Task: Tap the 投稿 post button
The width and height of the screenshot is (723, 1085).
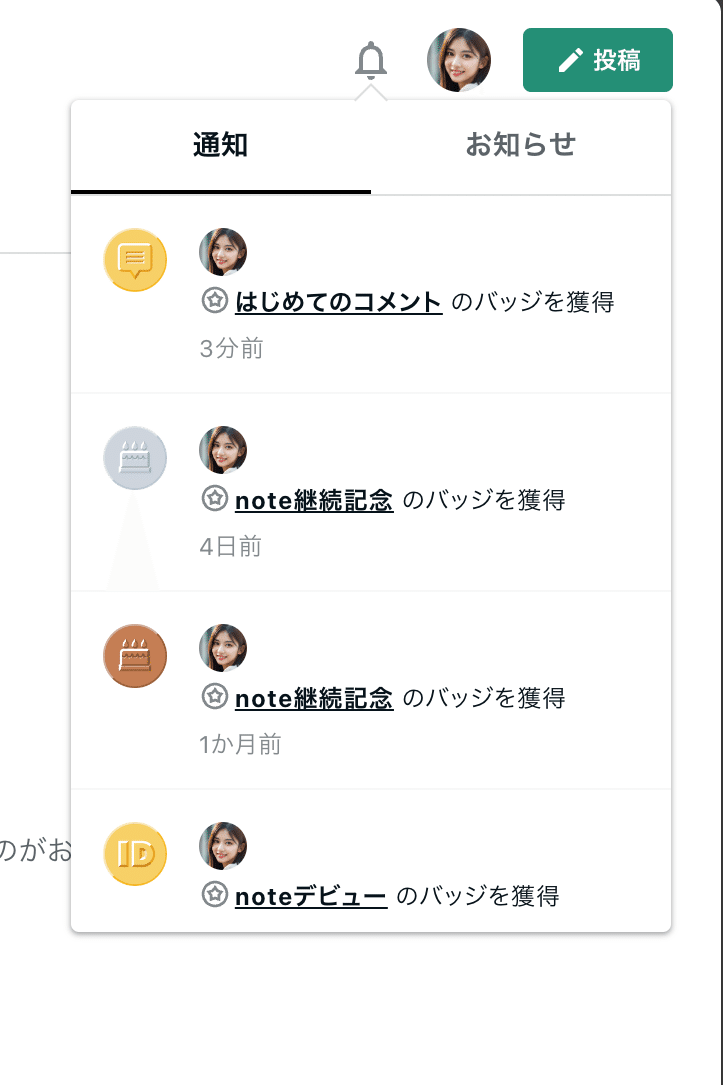Action: point(597,60)
